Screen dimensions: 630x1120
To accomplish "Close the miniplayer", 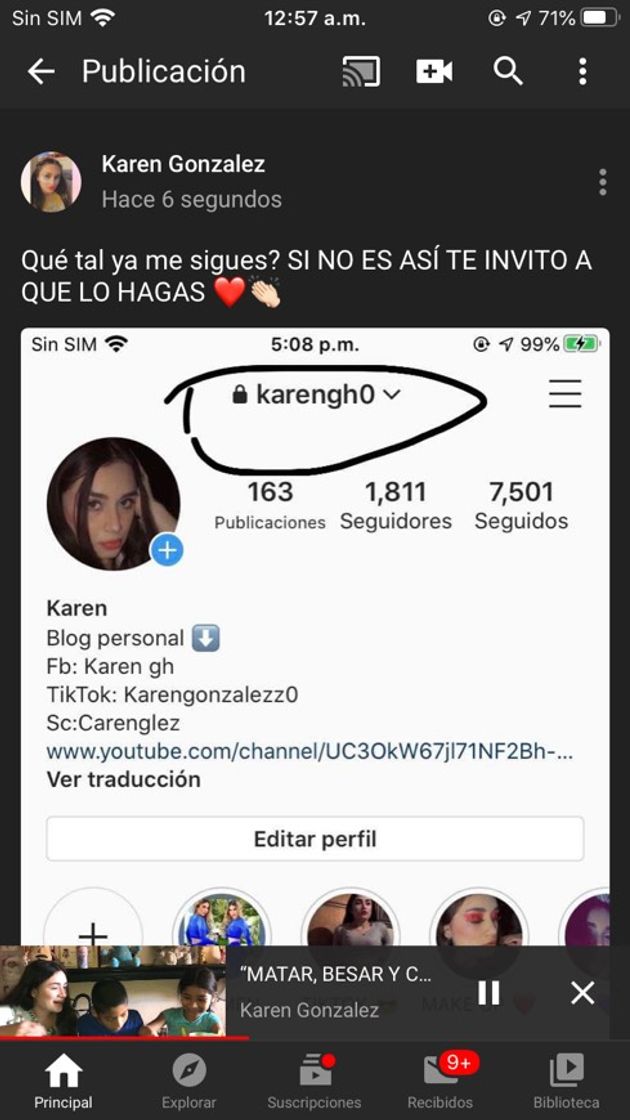I will [x=582, y=992].
